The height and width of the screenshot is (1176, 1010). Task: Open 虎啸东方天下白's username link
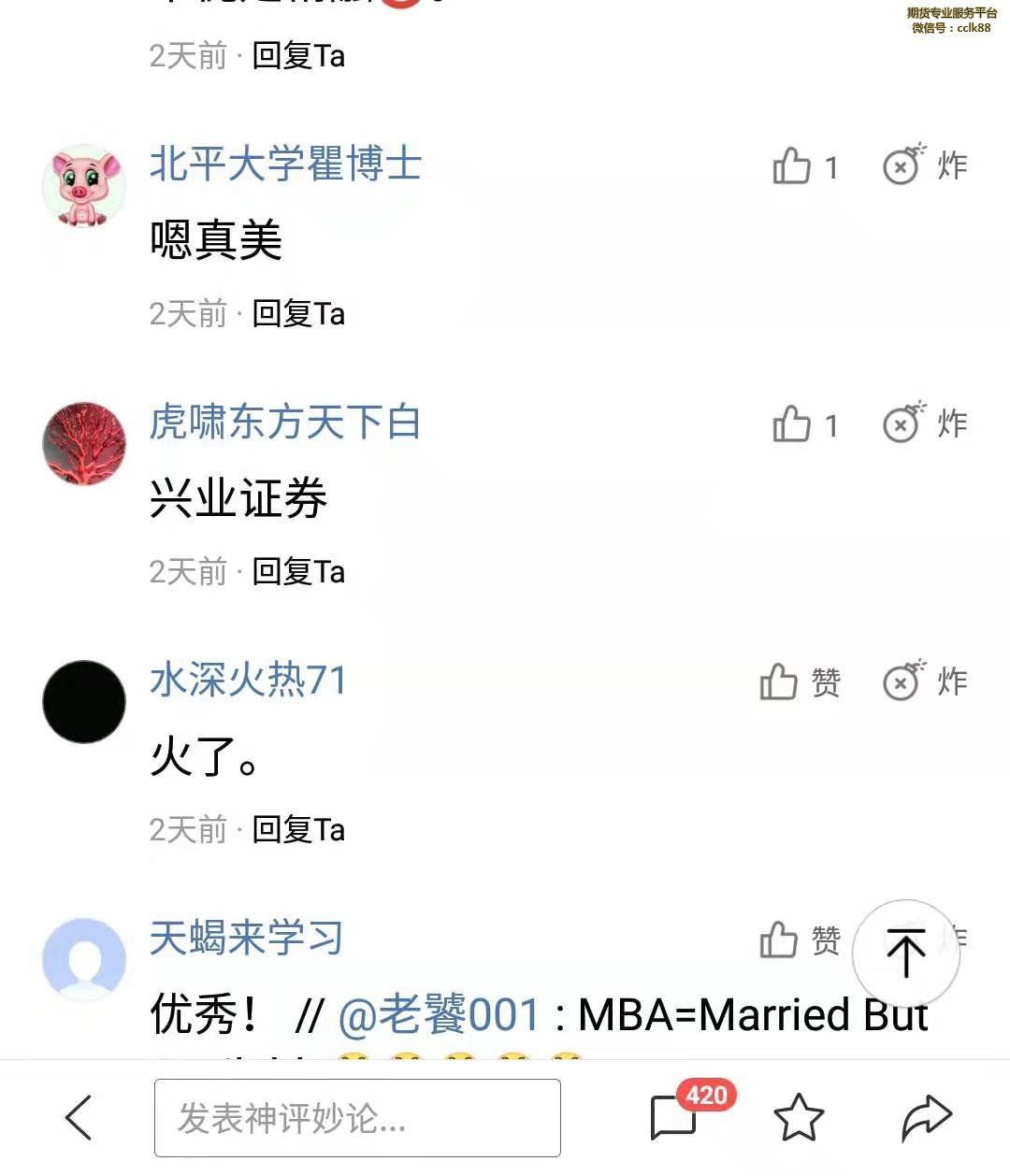[284, 423]
